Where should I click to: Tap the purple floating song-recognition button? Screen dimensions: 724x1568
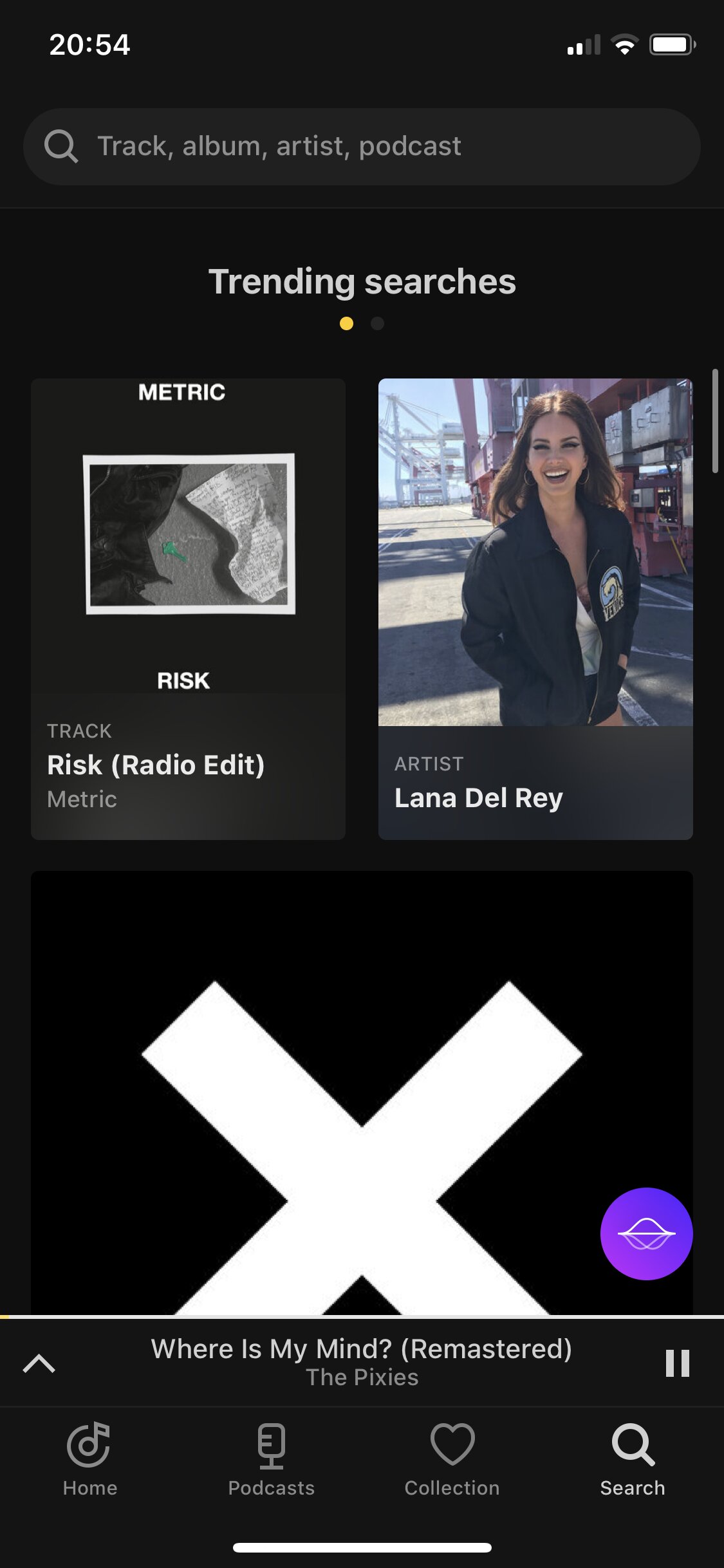(646, 1233)
